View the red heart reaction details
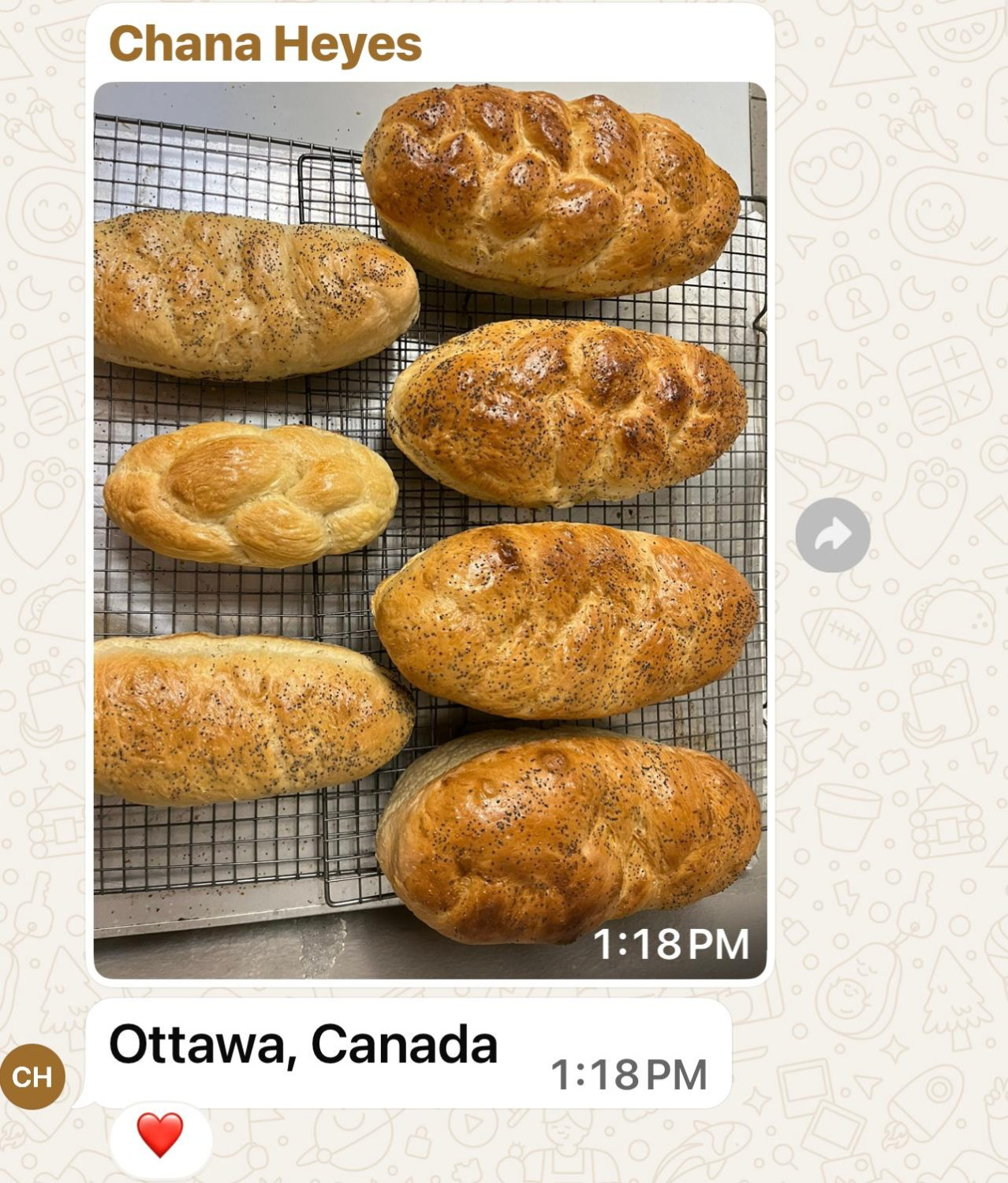This screenshot has width=1008, height=1183. (160, 1136)
